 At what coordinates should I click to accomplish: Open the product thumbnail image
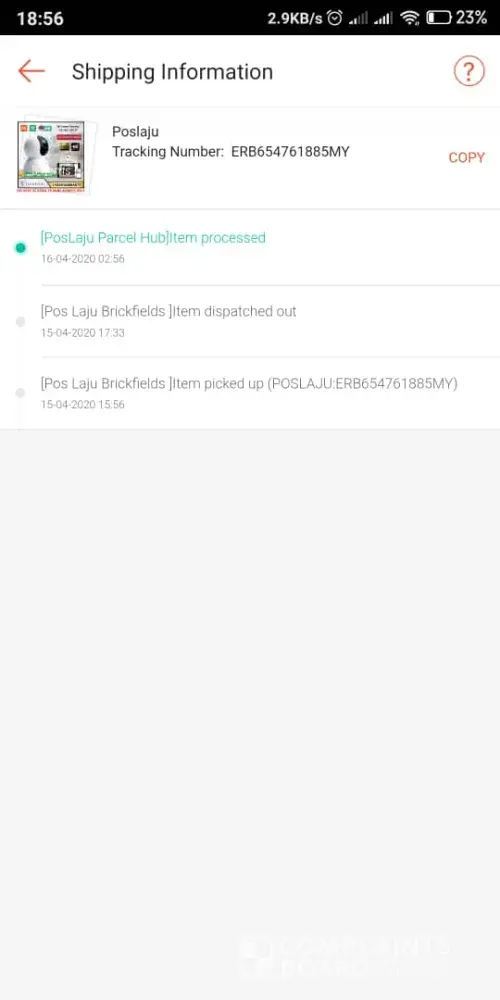pos(55,156)
